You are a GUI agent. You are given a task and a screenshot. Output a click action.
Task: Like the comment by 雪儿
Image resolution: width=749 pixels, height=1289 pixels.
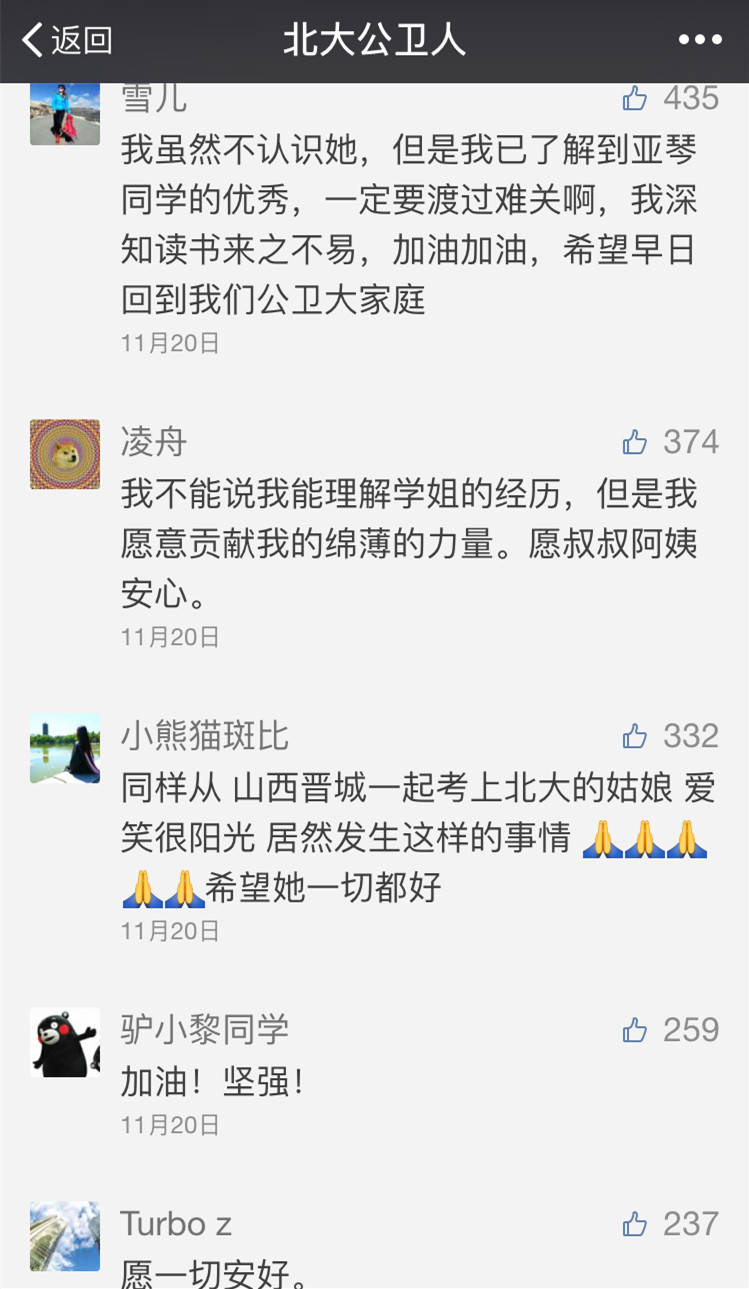[x=635, y=98]
